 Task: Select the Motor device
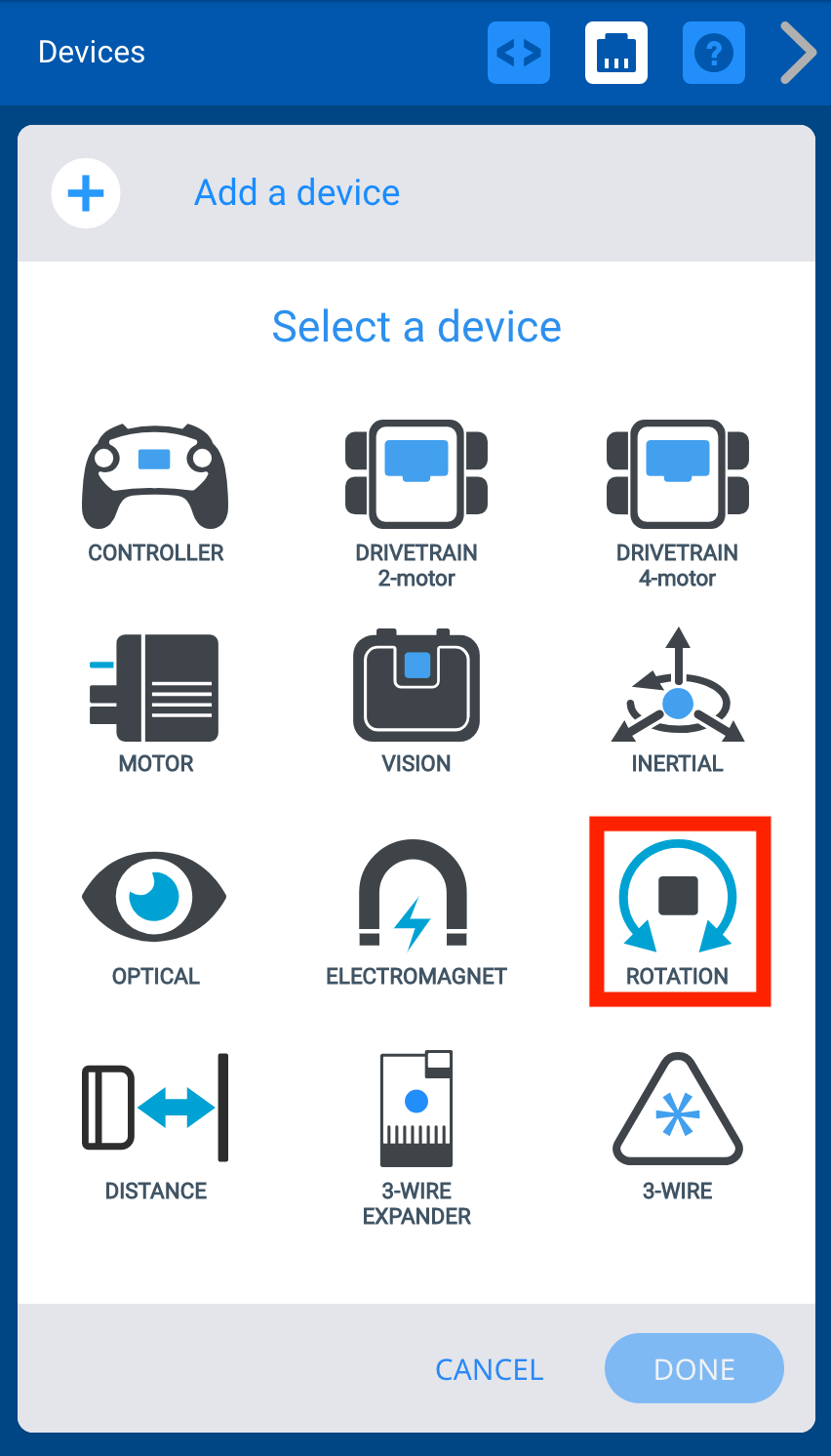coord(155,703)
